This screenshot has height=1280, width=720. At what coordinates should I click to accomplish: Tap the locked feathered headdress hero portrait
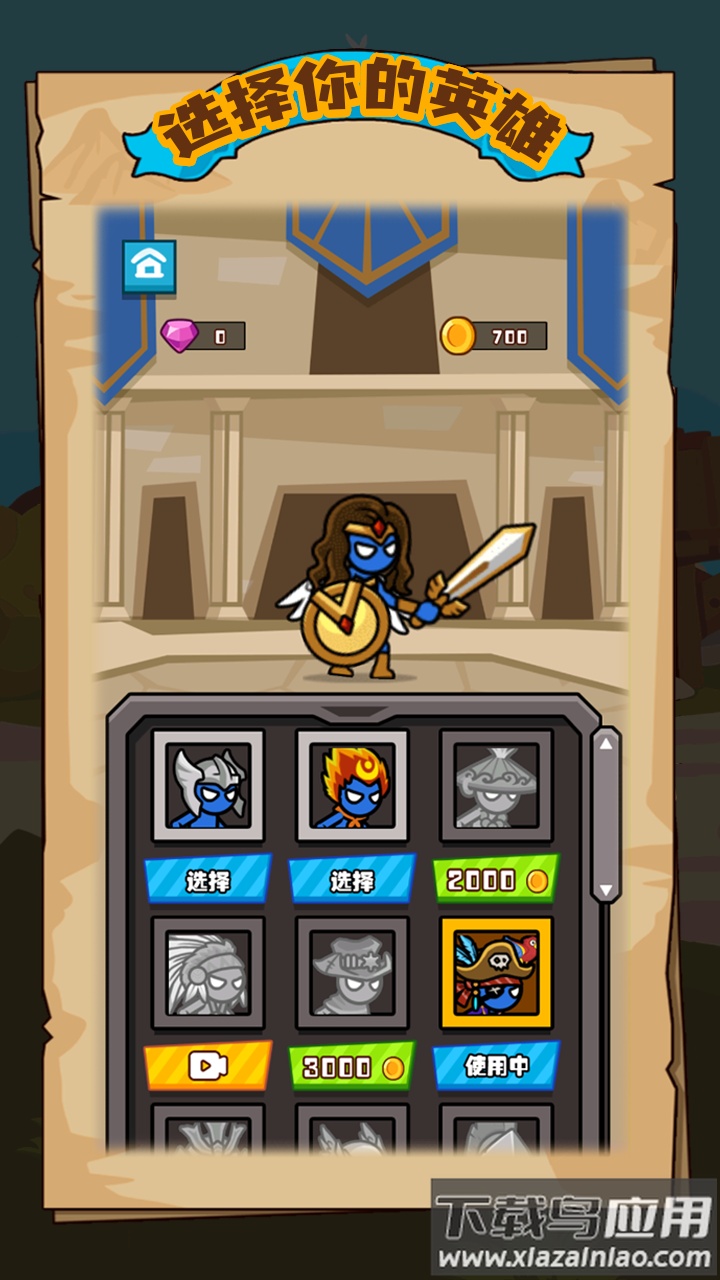point(208,973)
